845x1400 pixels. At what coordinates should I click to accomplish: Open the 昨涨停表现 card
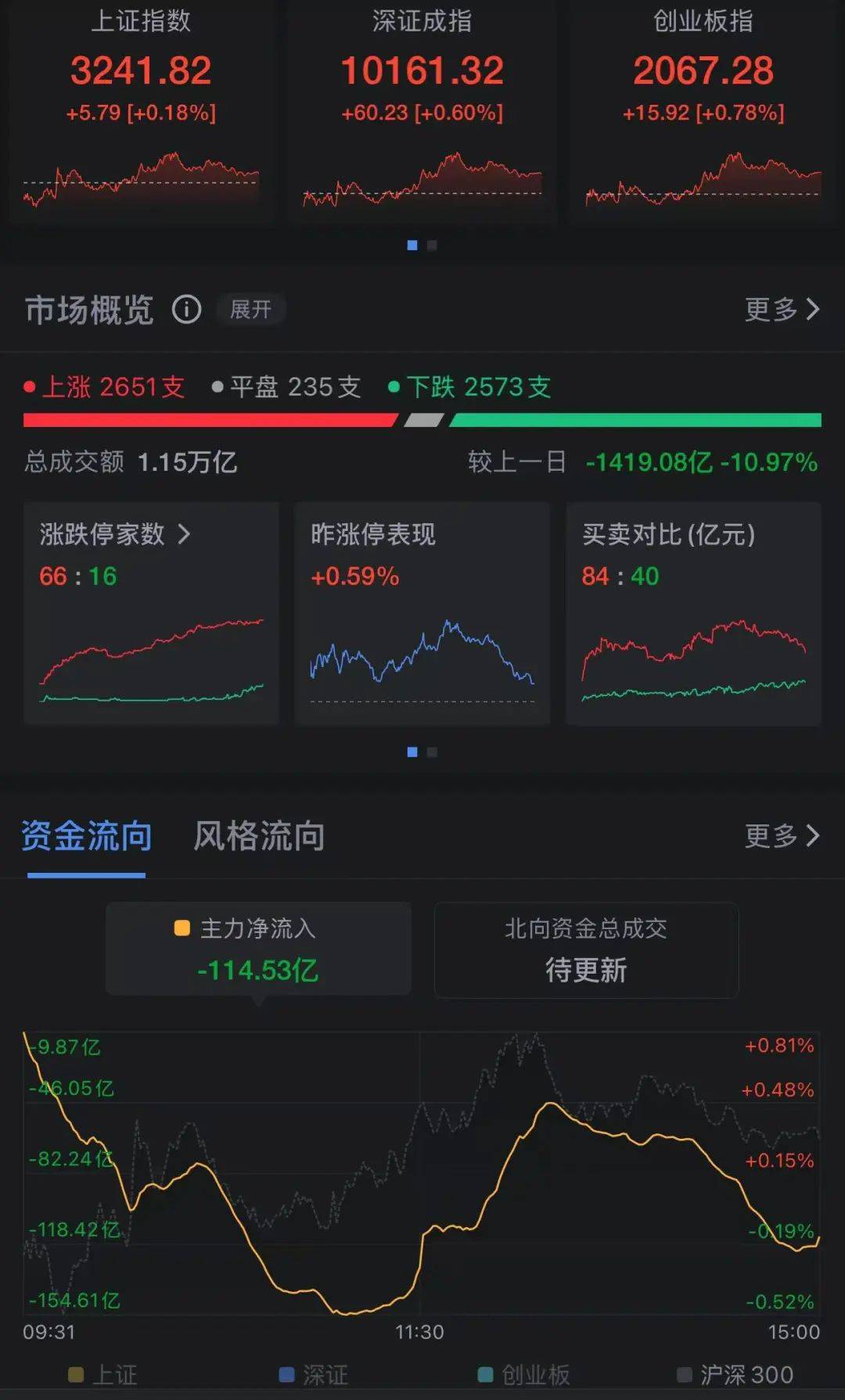[422, 613]
